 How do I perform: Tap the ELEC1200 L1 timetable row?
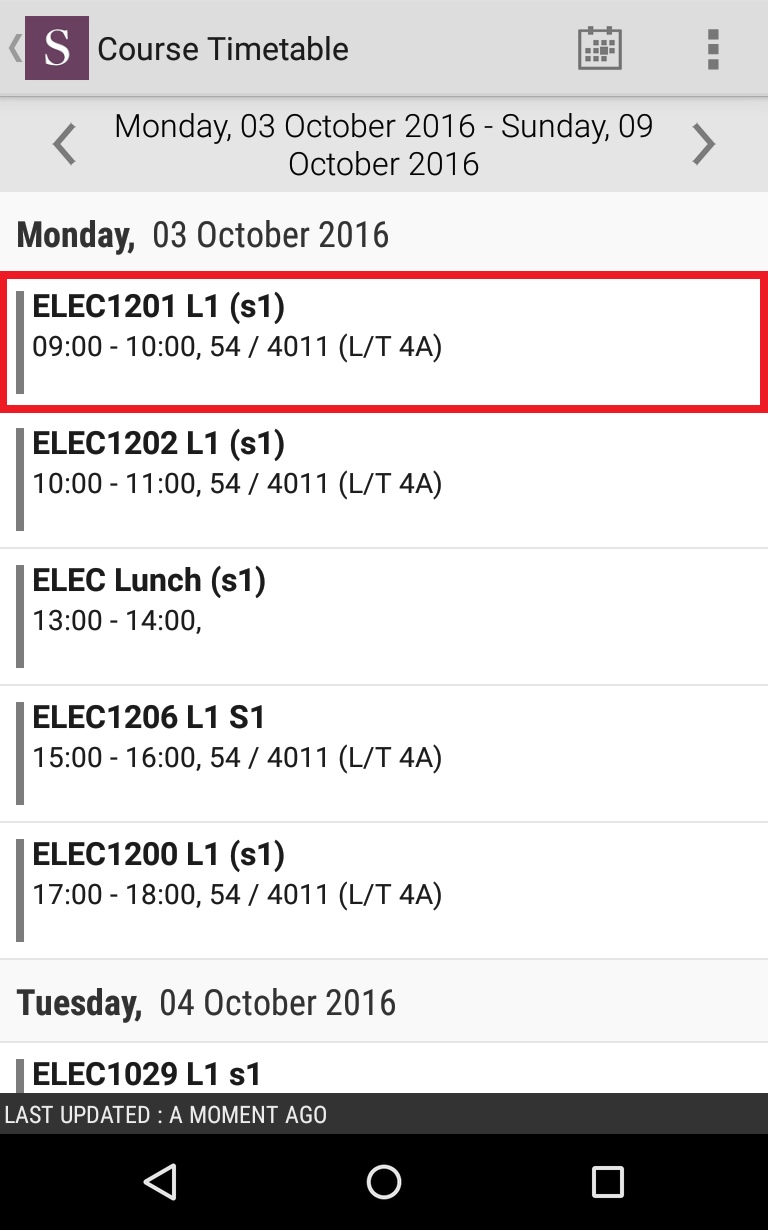[384, 890]
